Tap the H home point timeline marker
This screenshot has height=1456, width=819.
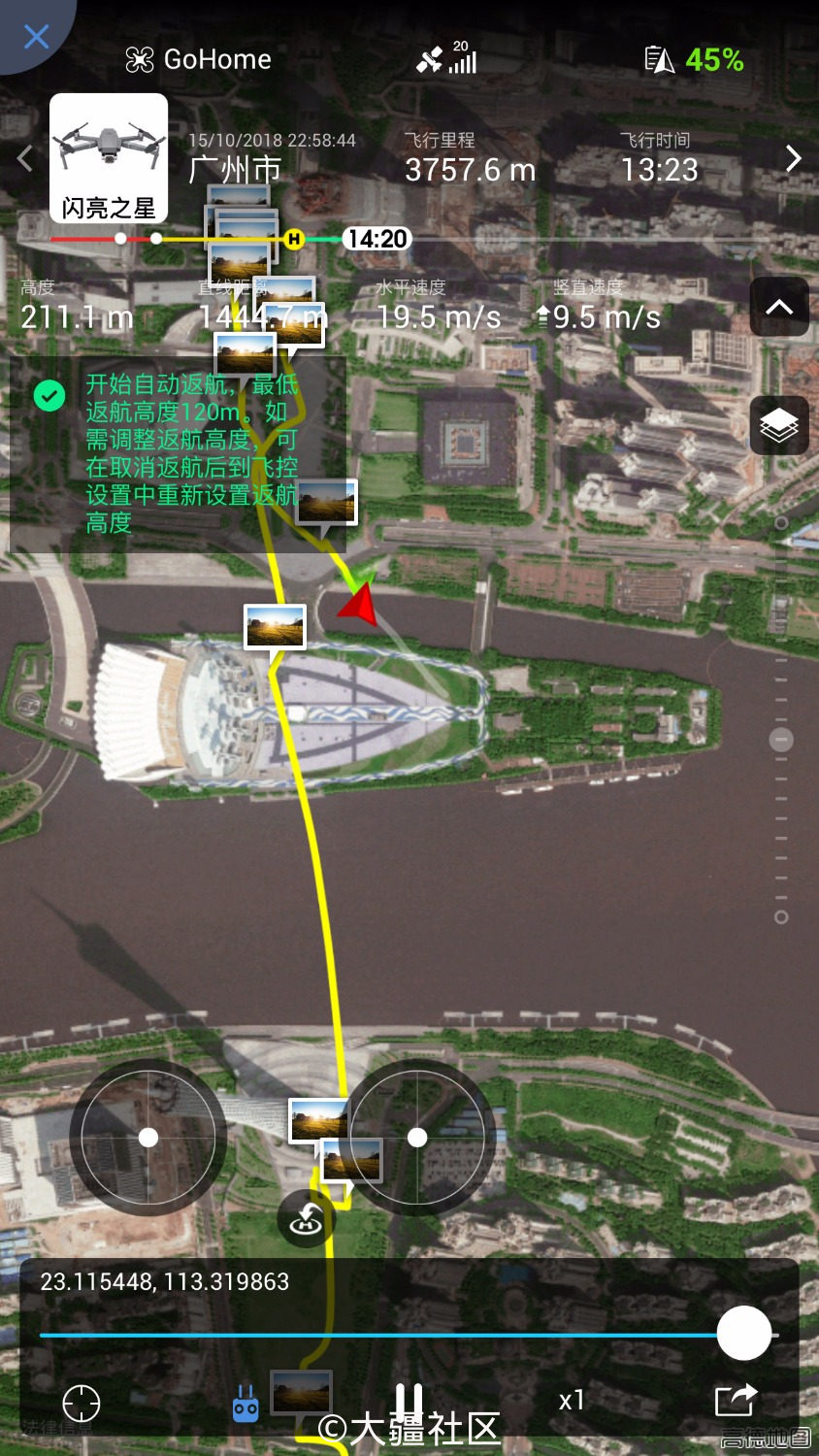click(x=294, y=239)
